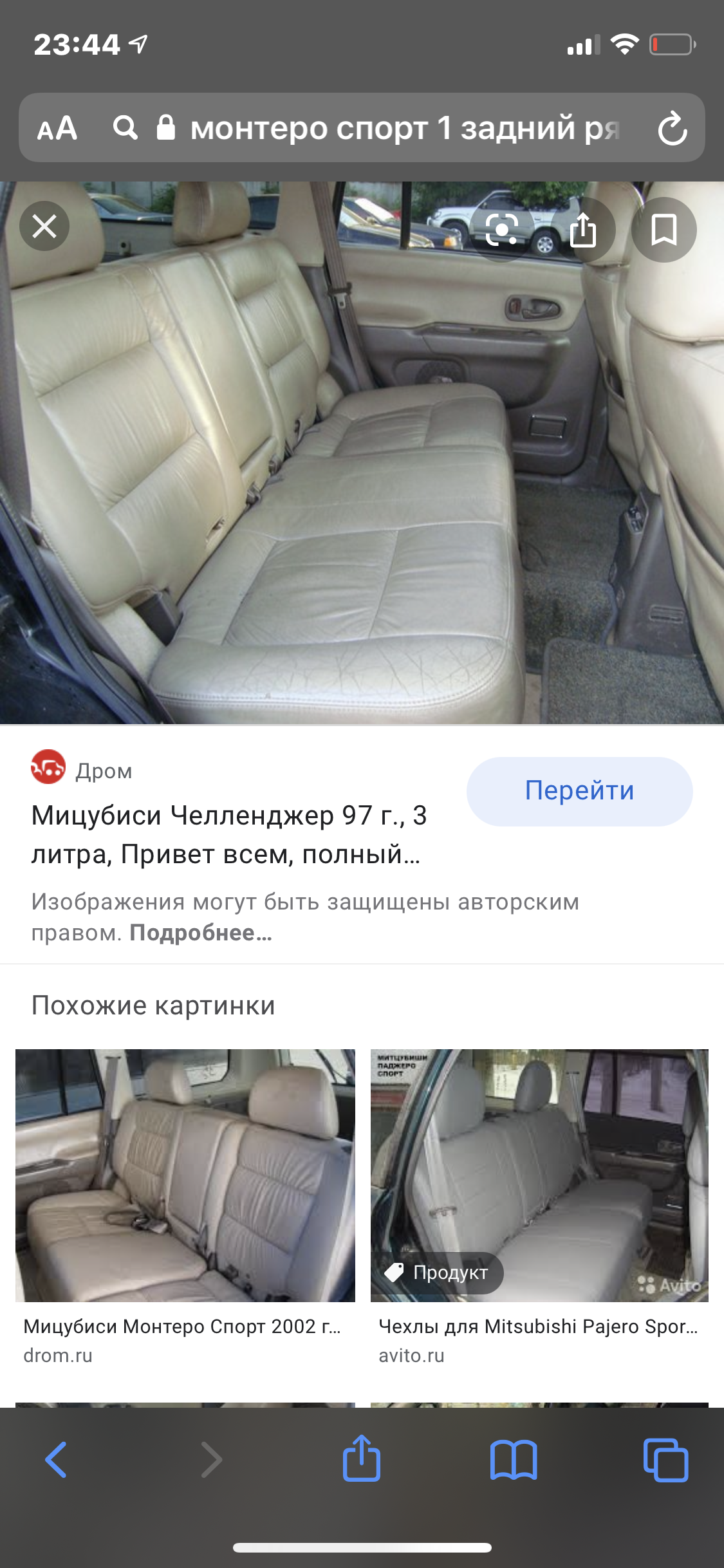The height and width of the screenshot is (1568, 724).
Task: Tap the Перейти button
Action: pos(579,791)
